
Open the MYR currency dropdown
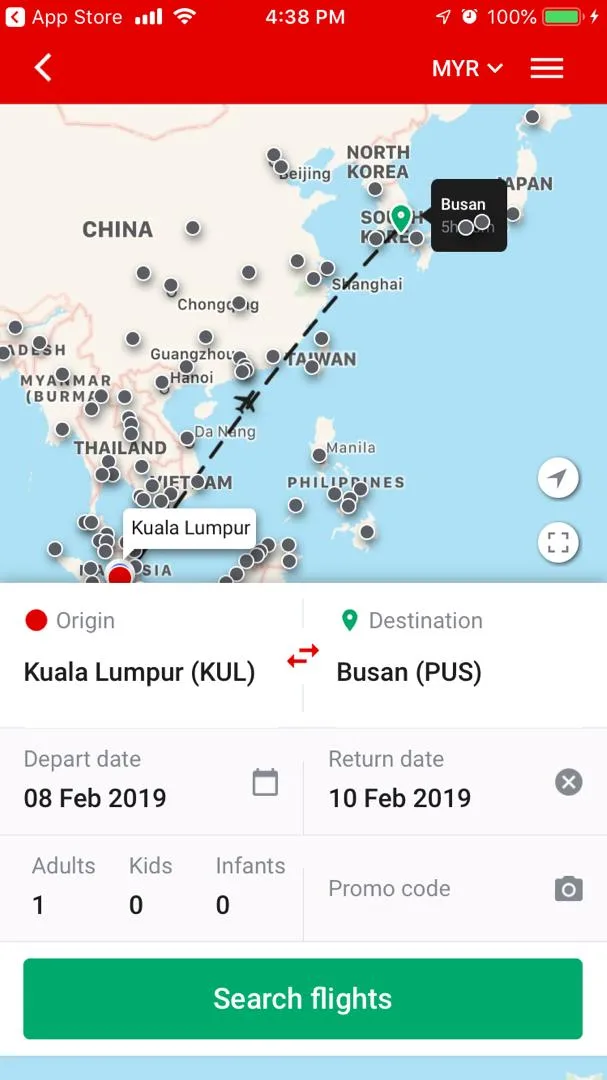coord(467,68)
